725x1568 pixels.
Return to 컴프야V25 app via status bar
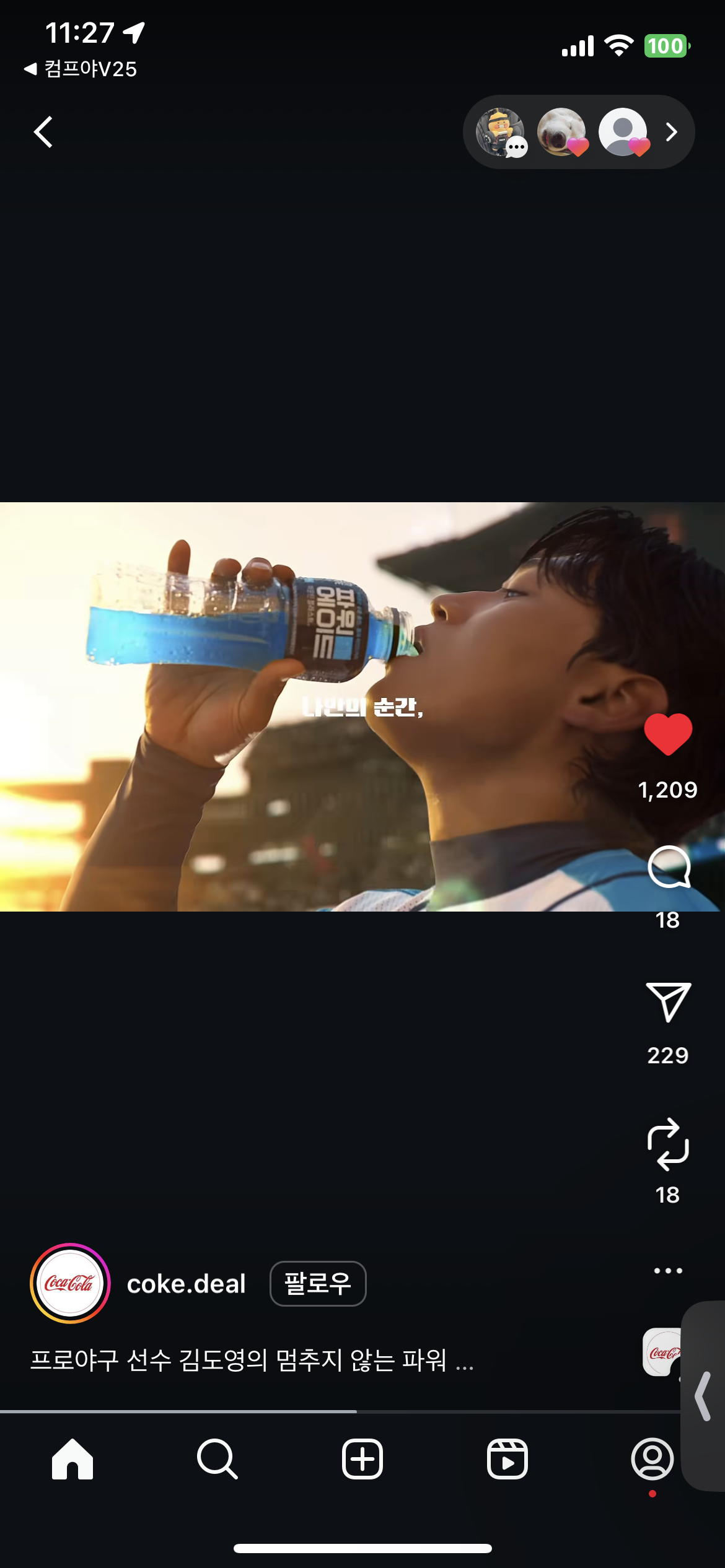tap(81, 69)
